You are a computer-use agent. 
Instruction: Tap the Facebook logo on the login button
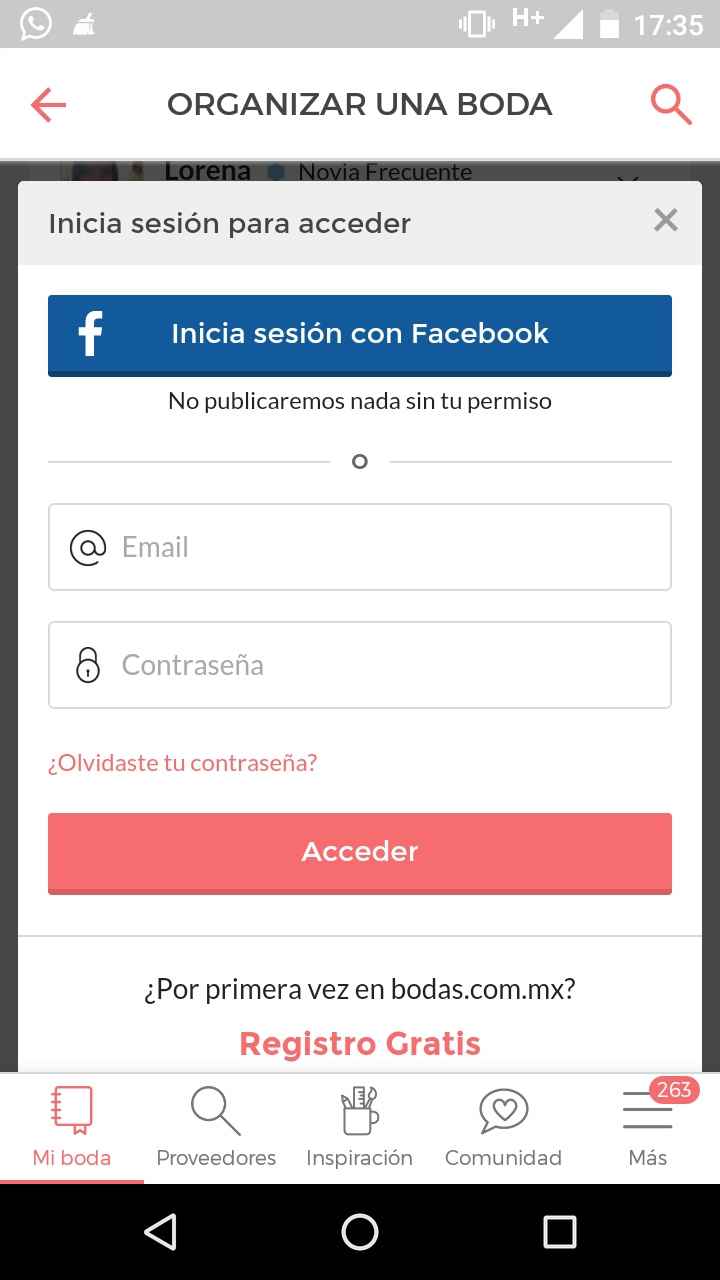tap(90, 334)
